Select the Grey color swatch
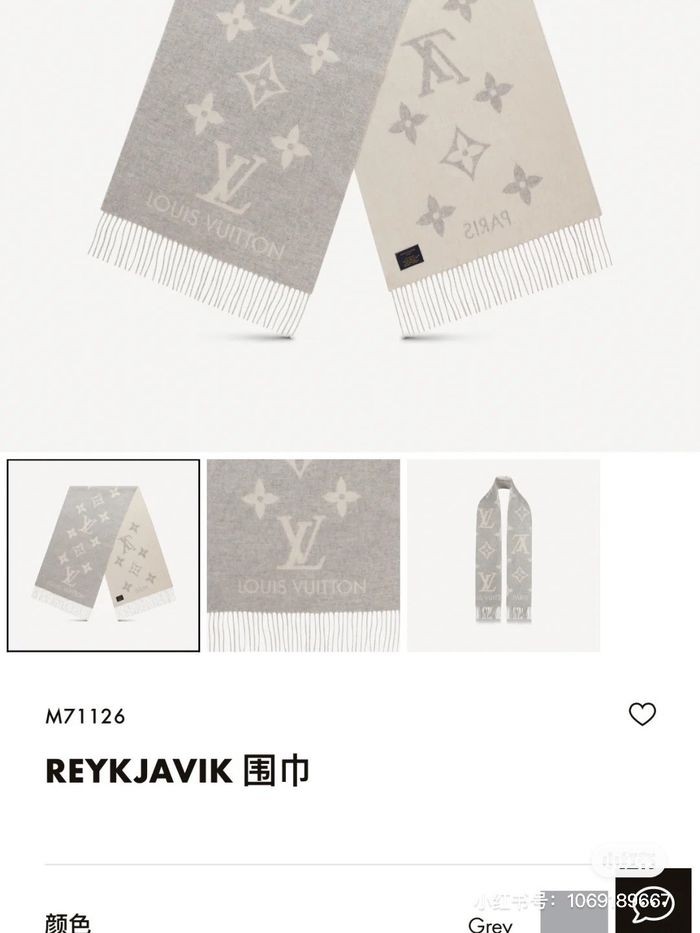 pos(575,908)
